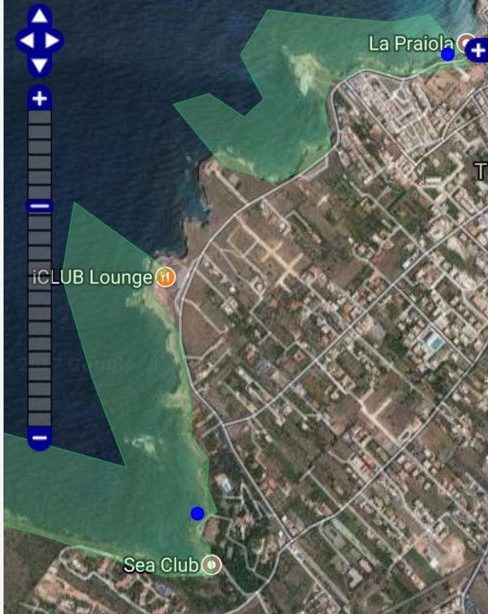Viewport: 488px width, 614px height.
Task: Tap the zoom bar slider handle
Action: 40,206
